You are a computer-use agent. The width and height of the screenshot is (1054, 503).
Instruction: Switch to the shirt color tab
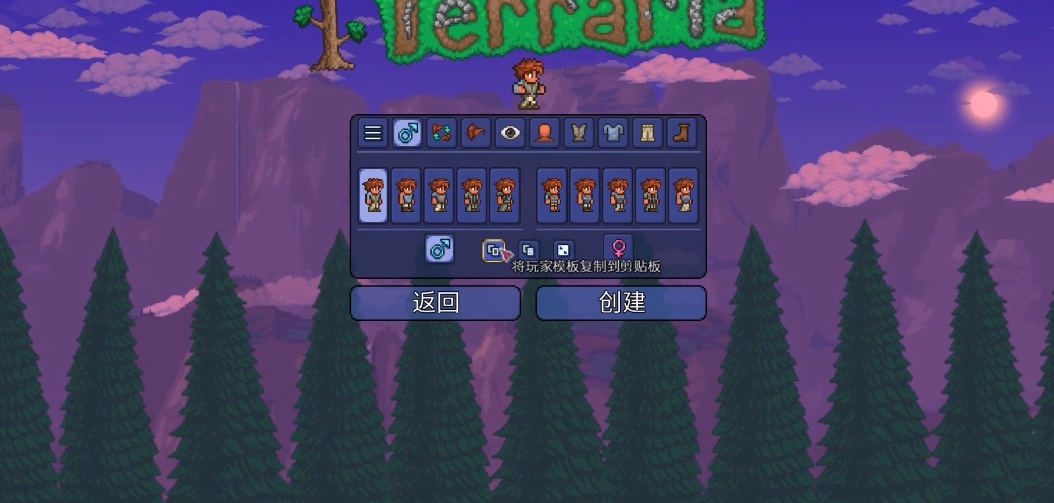pyautogui.click(x=578, y=133)
